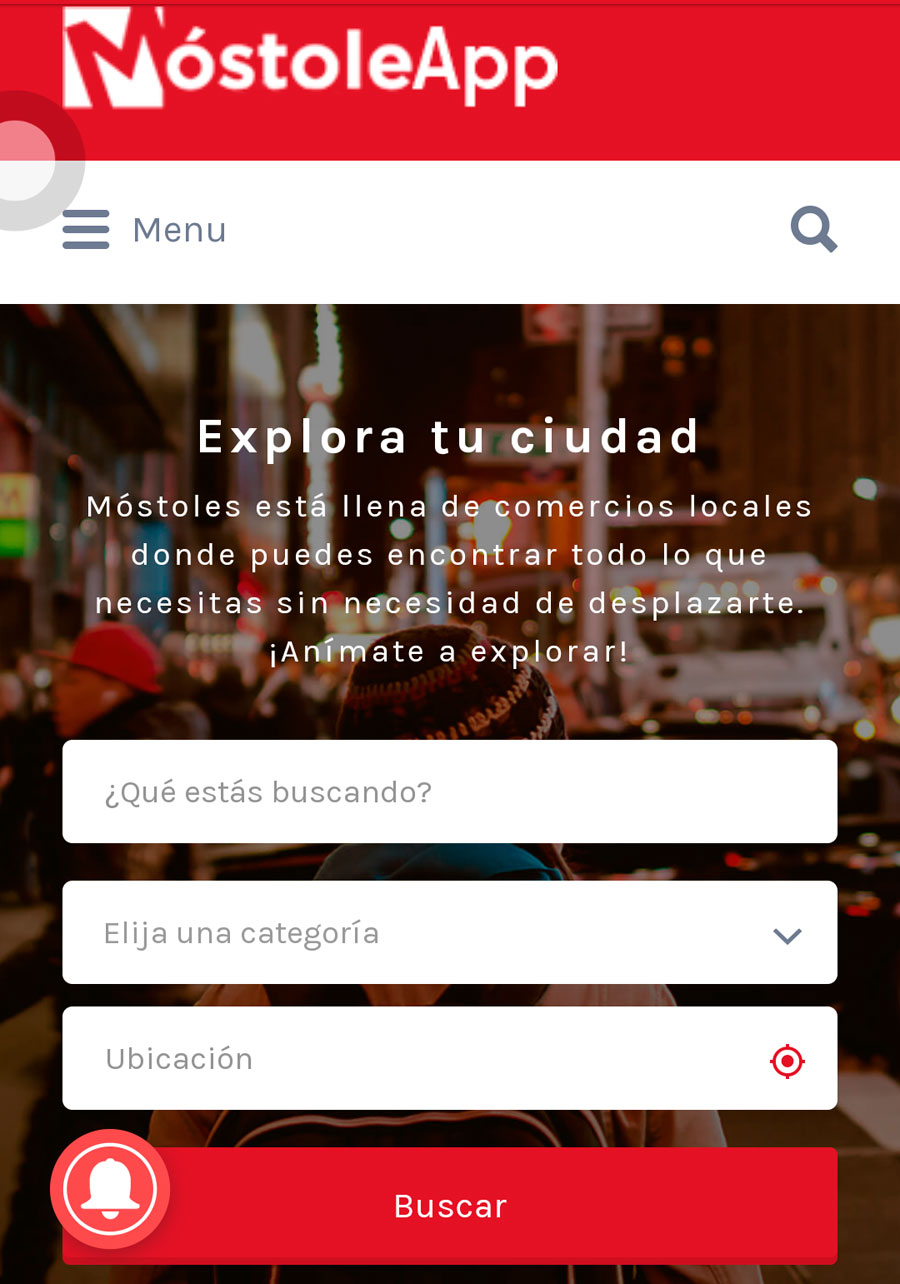Open the notifications bell bubble
This screenshot has height=1284, width=900.
(x=110, y=1189)
